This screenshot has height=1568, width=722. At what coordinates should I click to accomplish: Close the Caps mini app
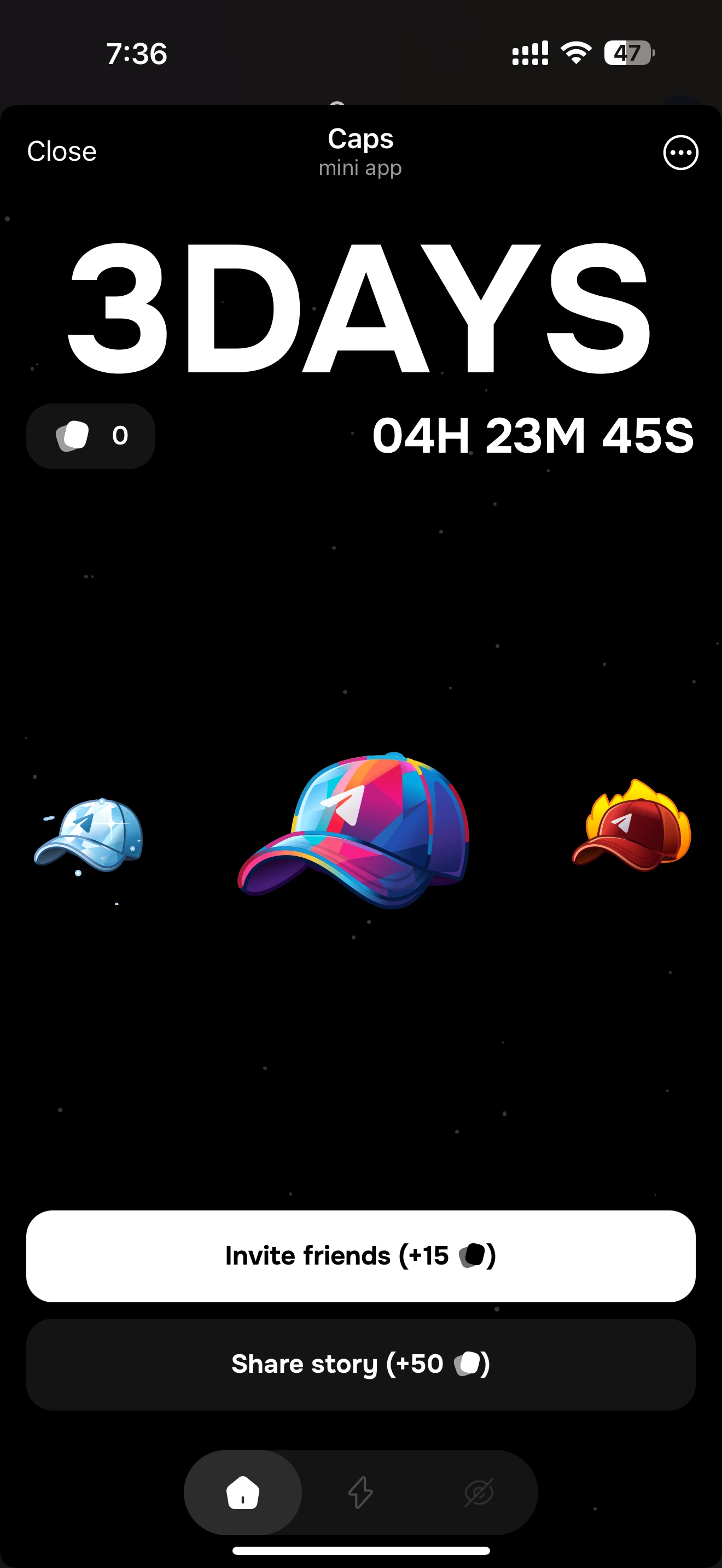(x=61, y=151)
